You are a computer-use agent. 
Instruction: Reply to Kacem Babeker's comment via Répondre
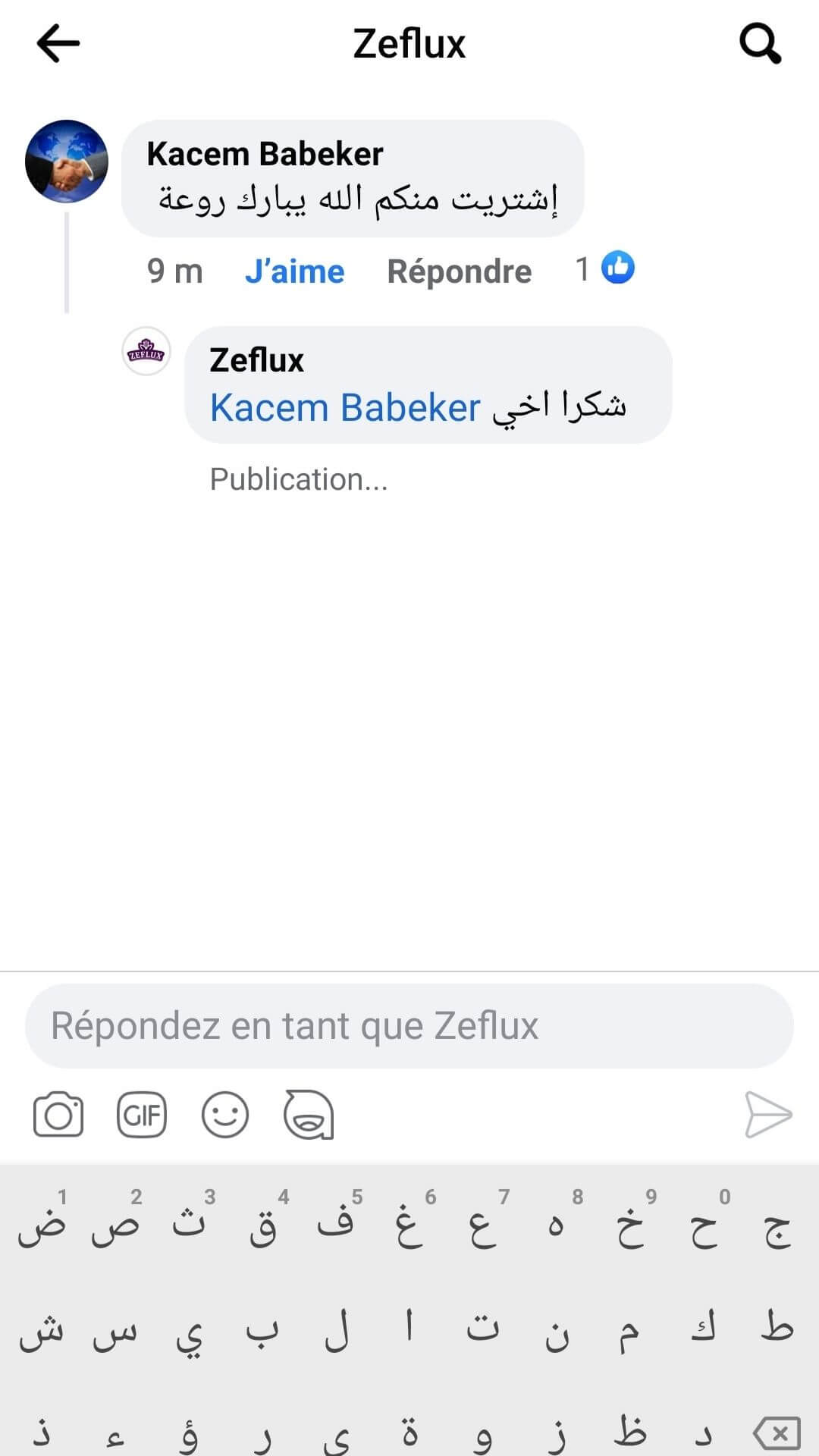coord(459,271)
